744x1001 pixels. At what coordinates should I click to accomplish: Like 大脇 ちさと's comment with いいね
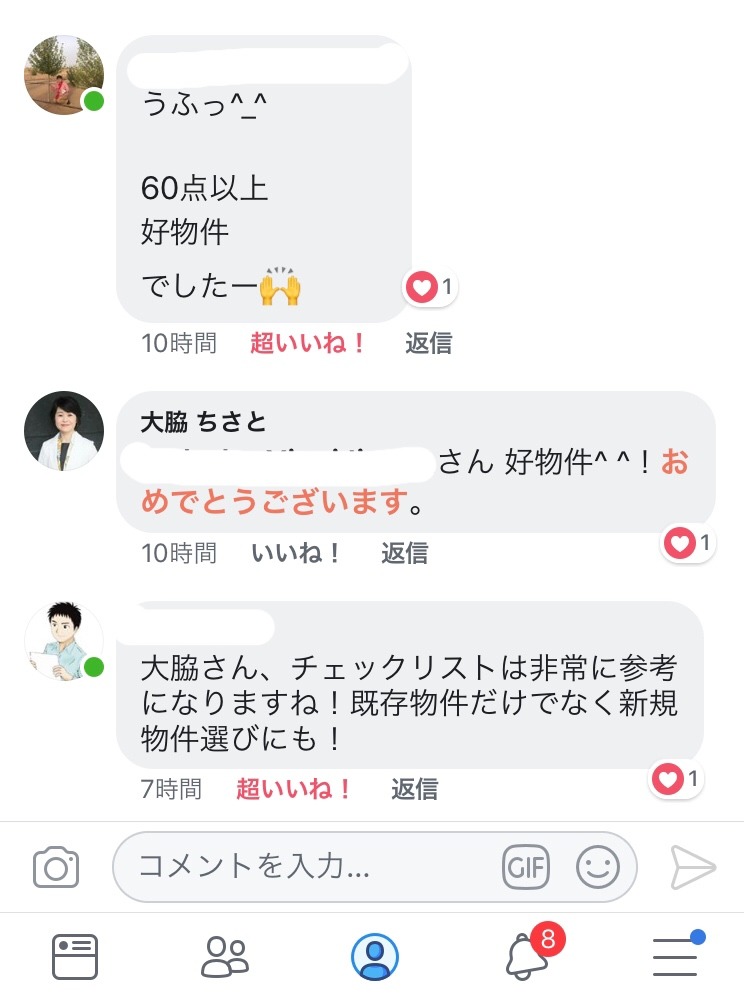tap(296, 552)
